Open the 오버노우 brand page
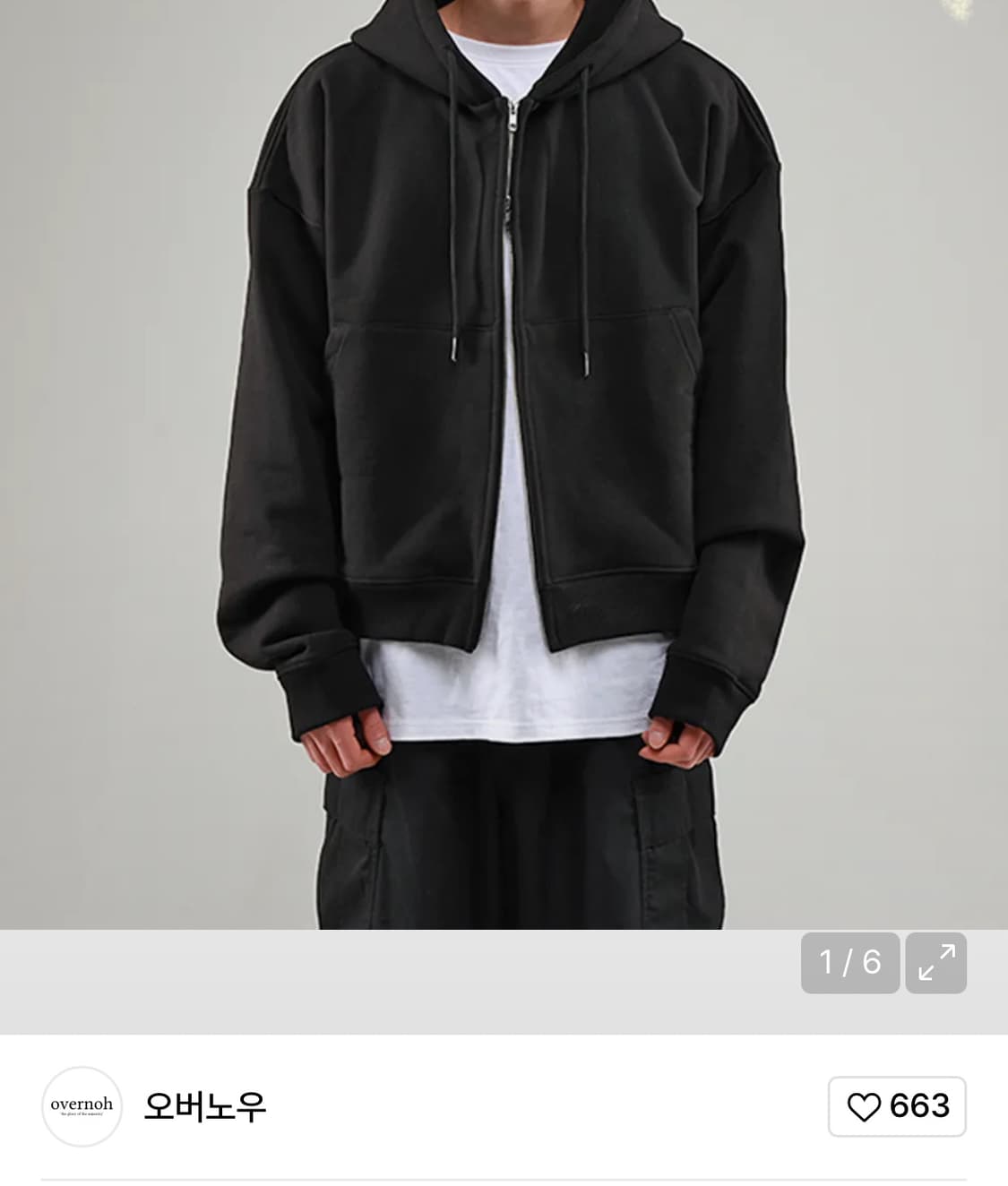1008x1186 pixels. pyautogui.click(x=204, y=1106)
